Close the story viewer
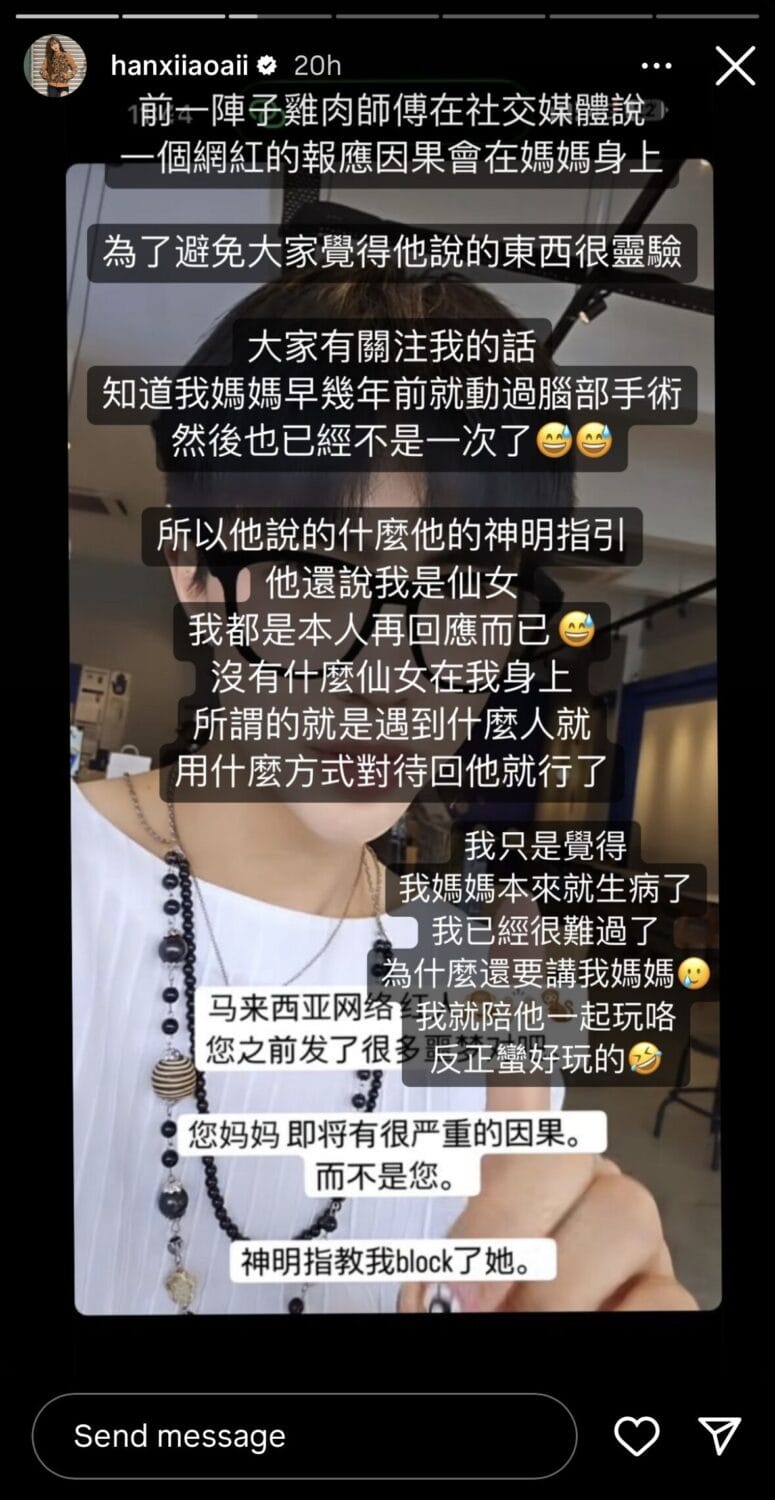 click(x=735, y=66)
